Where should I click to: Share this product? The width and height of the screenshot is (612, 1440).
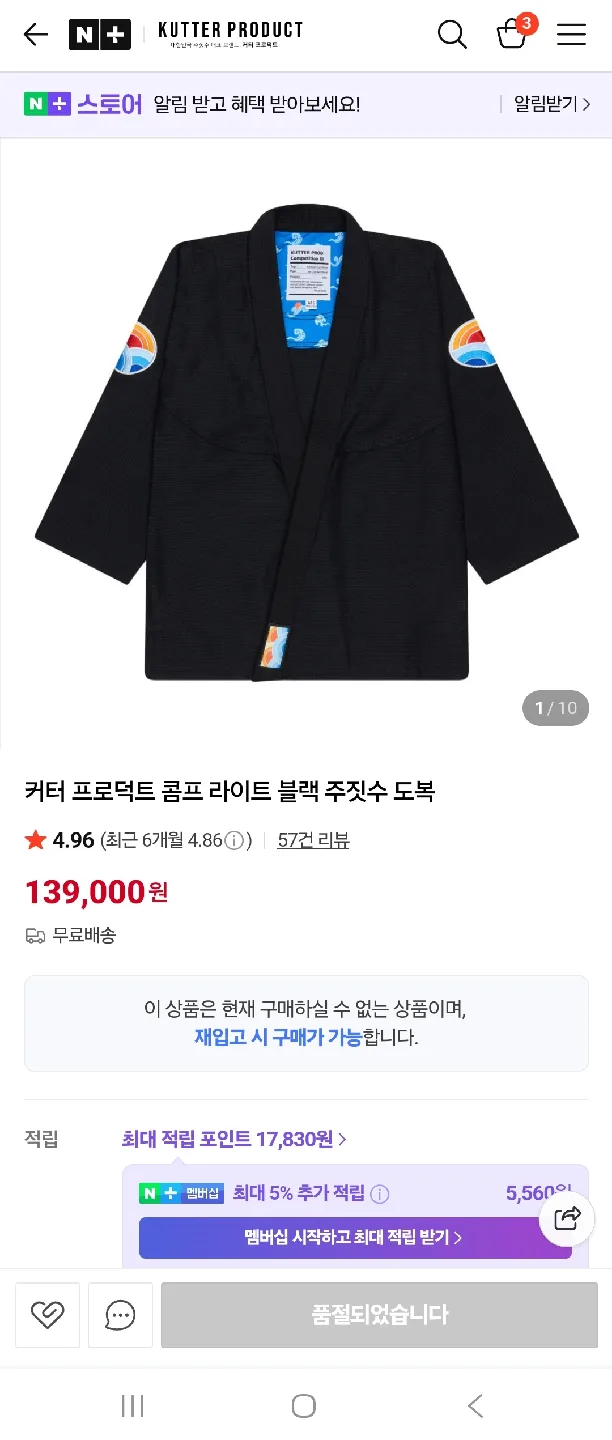tap(567, 1217)
